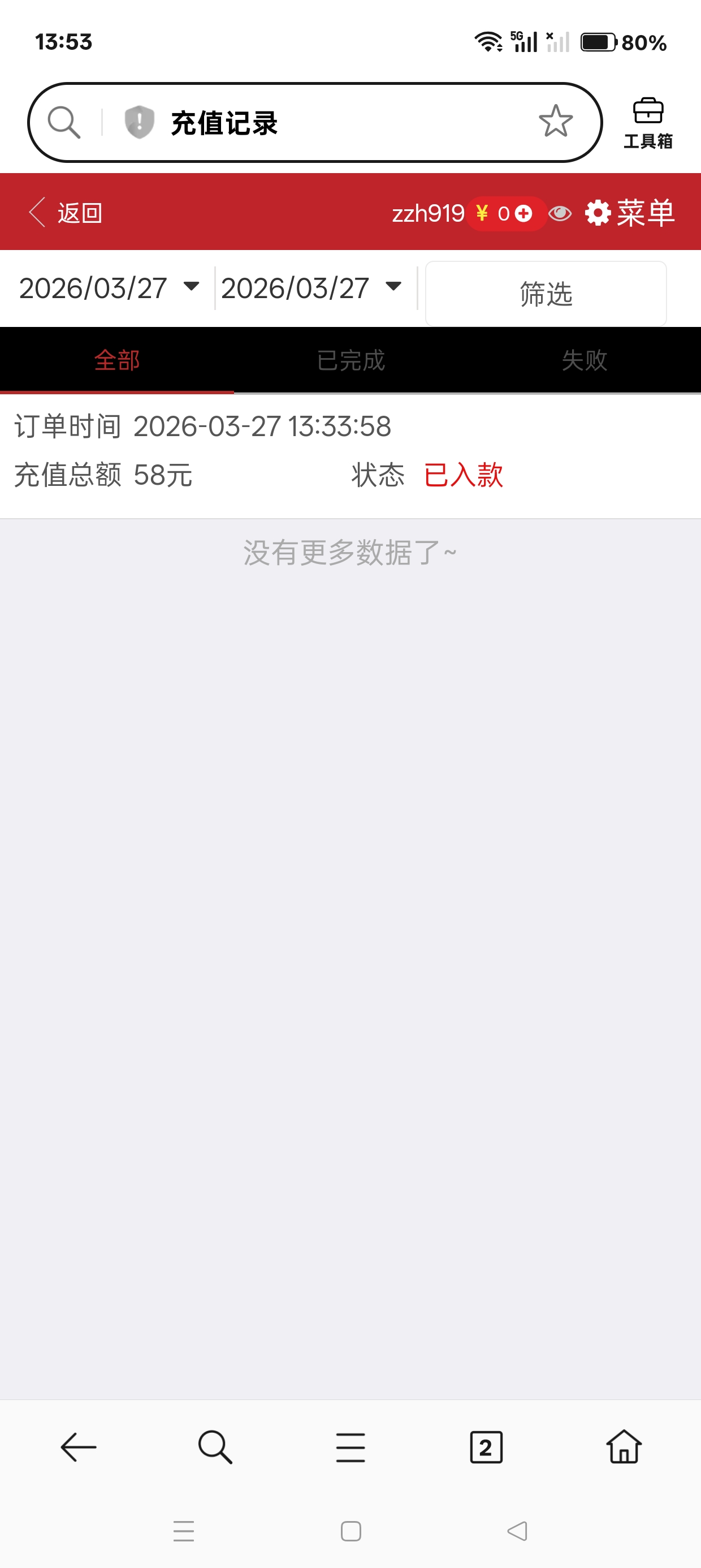The image size is (701, 1568).
Task: Expand the start date dropdown
Action: point(191,287)
